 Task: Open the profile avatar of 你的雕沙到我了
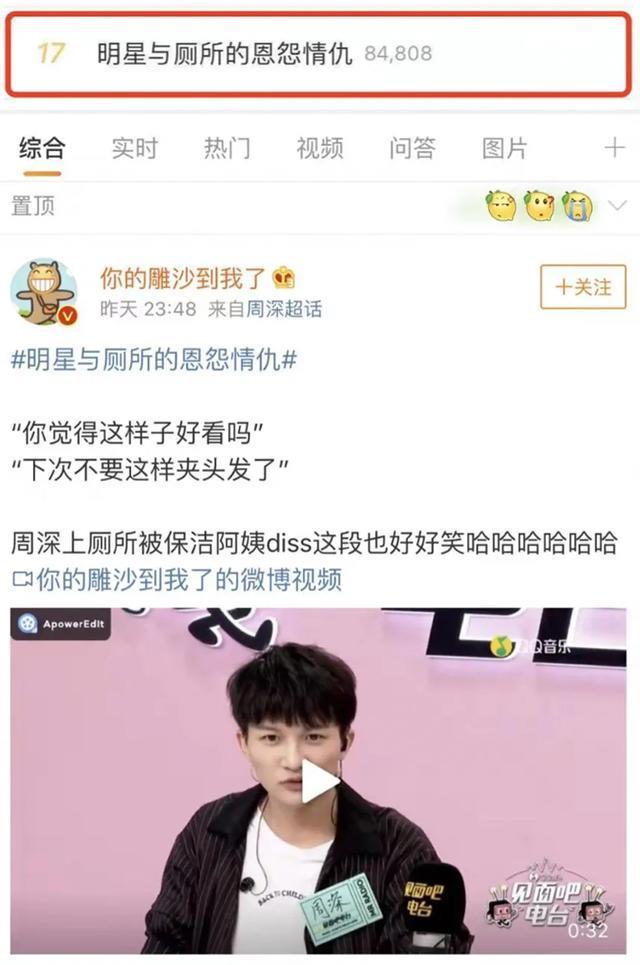43,293
